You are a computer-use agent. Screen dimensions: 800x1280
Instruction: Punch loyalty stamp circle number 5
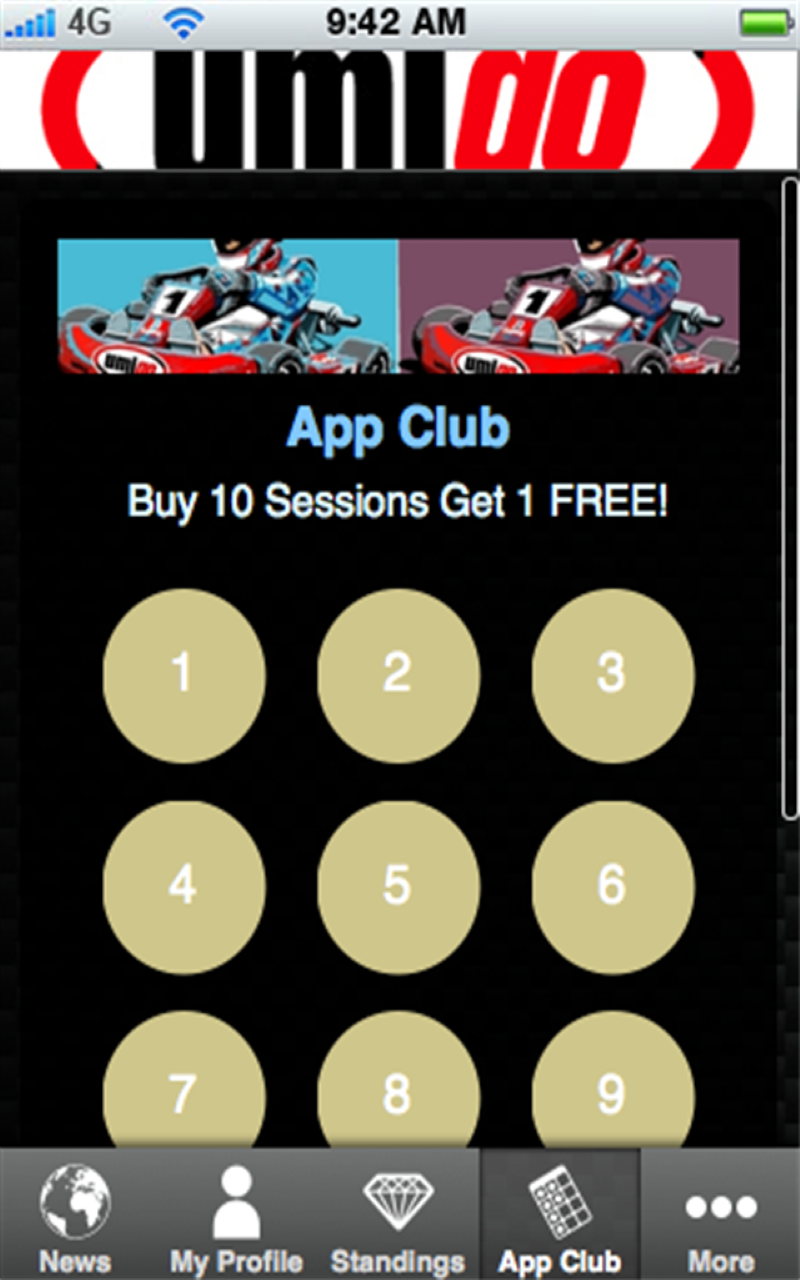click(x=398, y=885)
